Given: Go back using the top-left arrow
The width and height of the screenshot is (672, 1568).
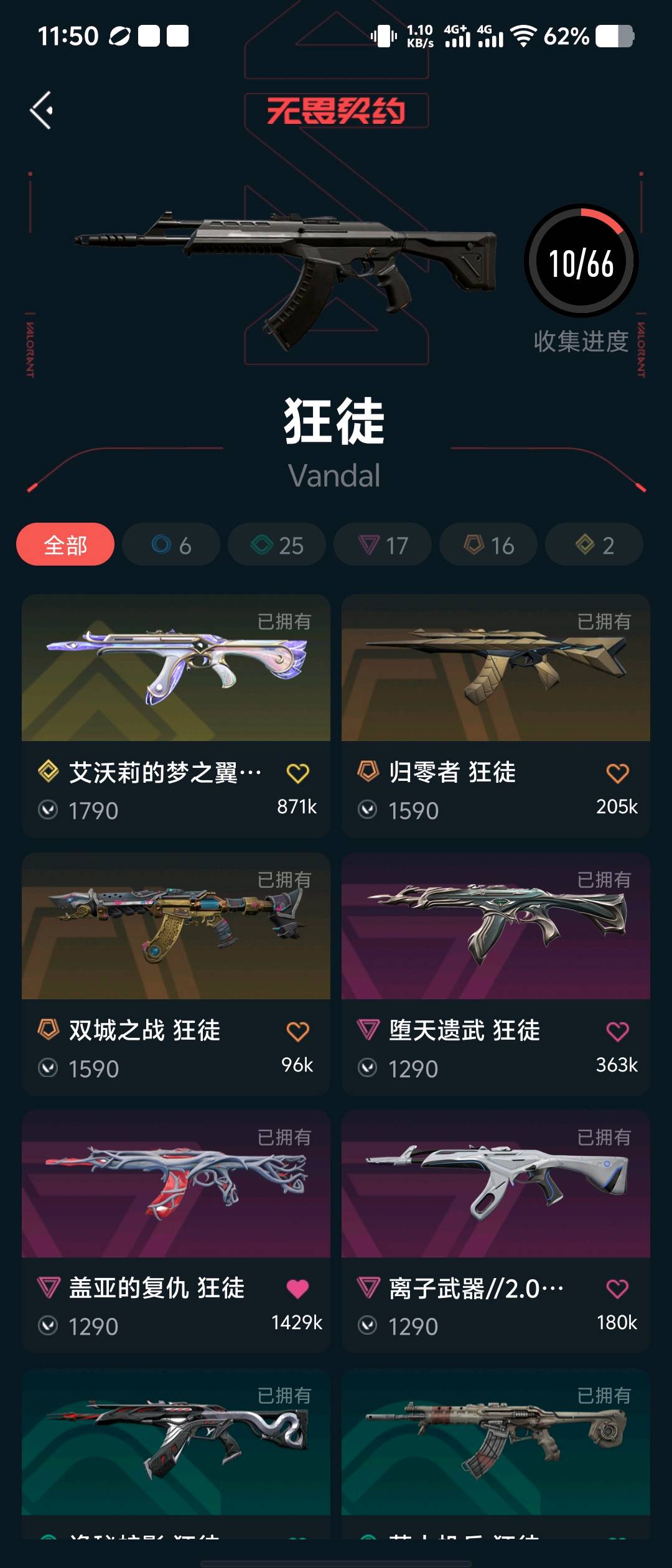Looking at the screenshot, I should (x=42, y=111).
